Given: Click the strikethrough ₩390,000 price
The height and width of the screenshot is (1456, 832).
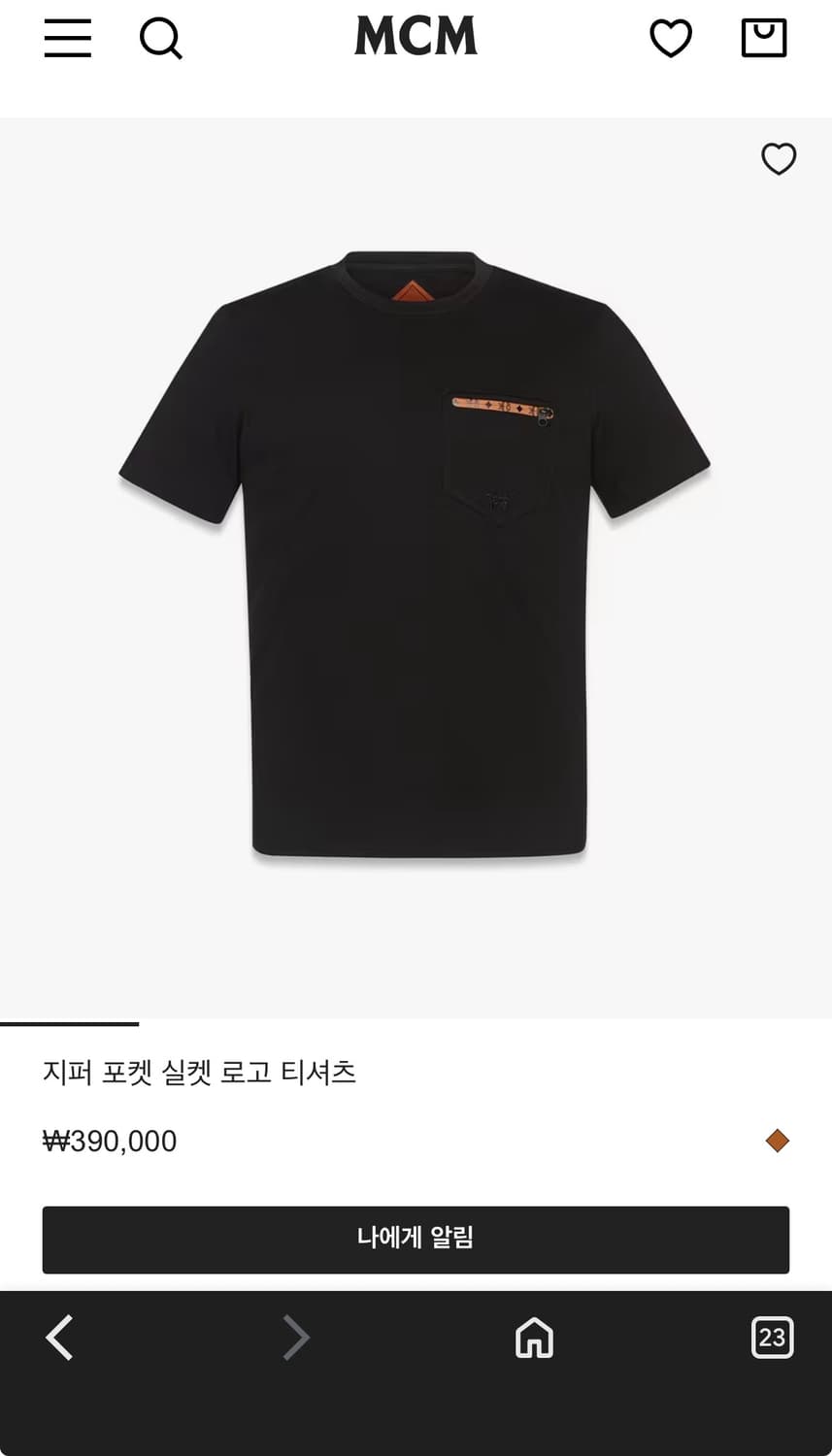Looking at the screenshot, I should (x=111, y=1142).
